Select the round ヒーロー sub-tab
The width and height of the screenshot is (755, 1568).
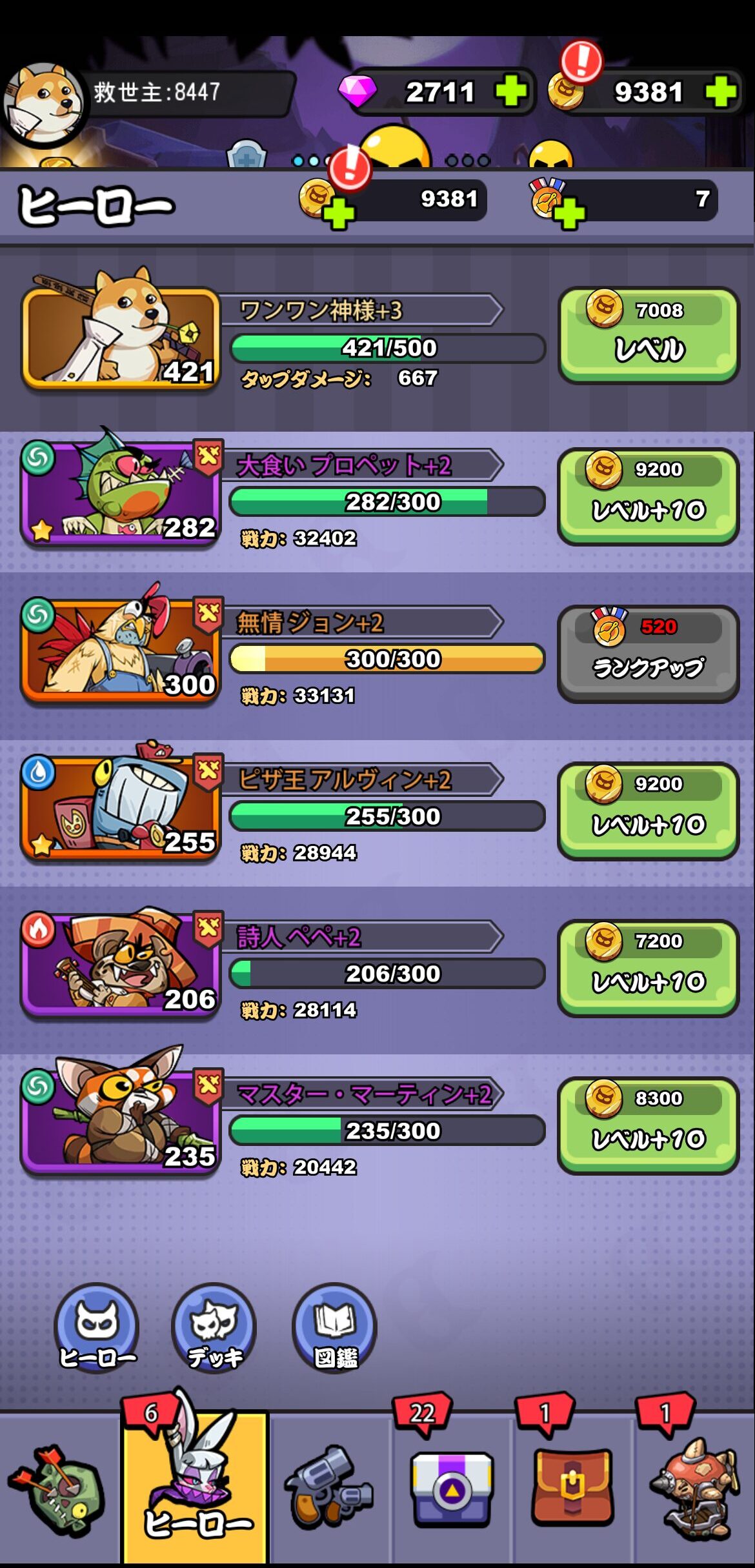coord(97,1327)
